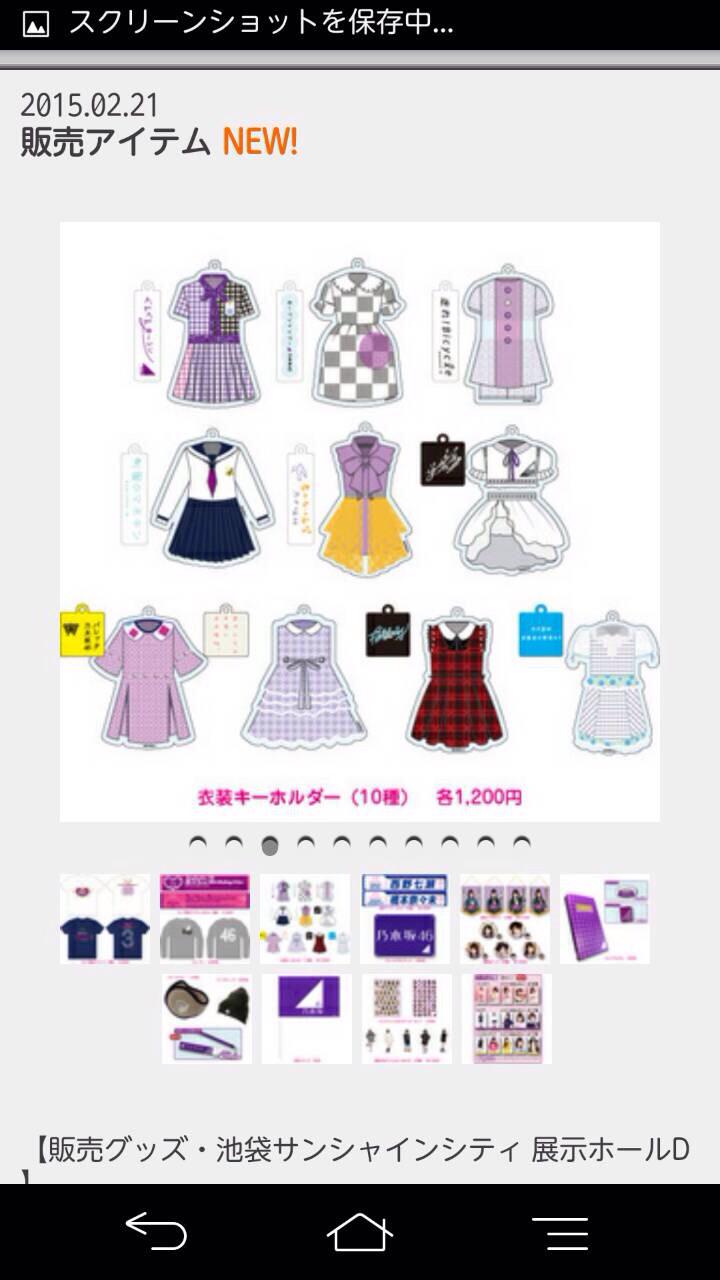Show the sticker sheets thumbnail
Image resolution: width=720 pixels, height=1280 pixels.
click(x=407, y=1019)
